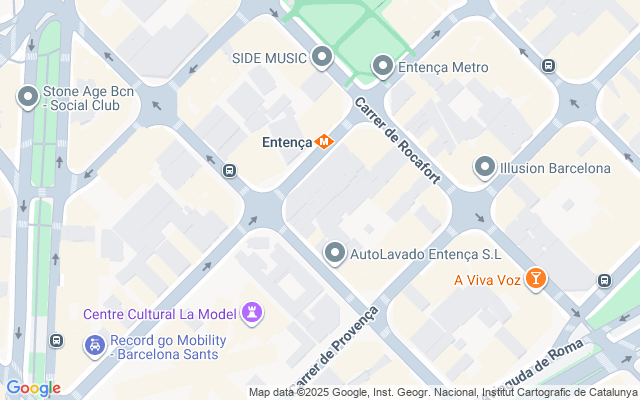Tap the Entença Metro place marker

382,67
